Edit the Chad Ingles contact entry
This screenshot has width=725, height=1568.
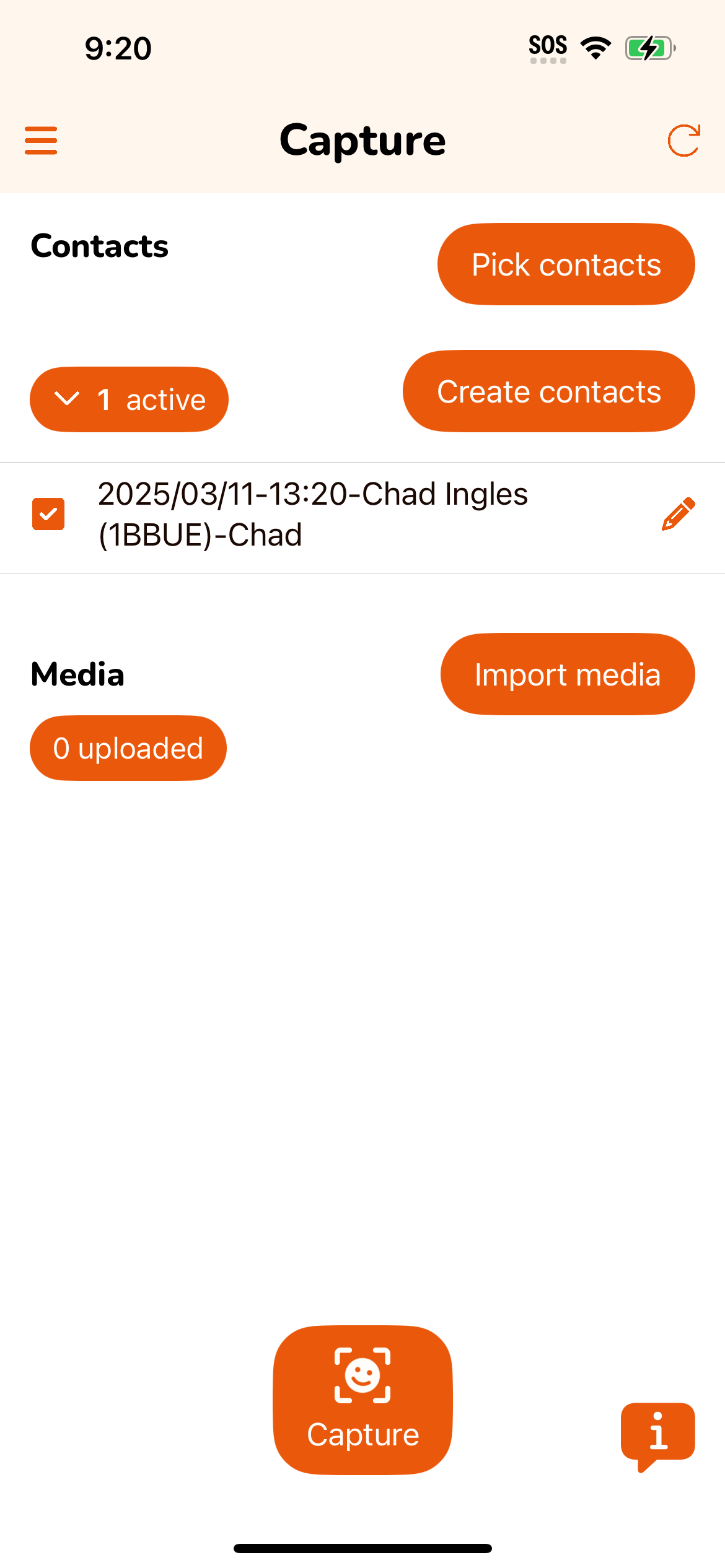pyautogui.click(x=679, y=514)
